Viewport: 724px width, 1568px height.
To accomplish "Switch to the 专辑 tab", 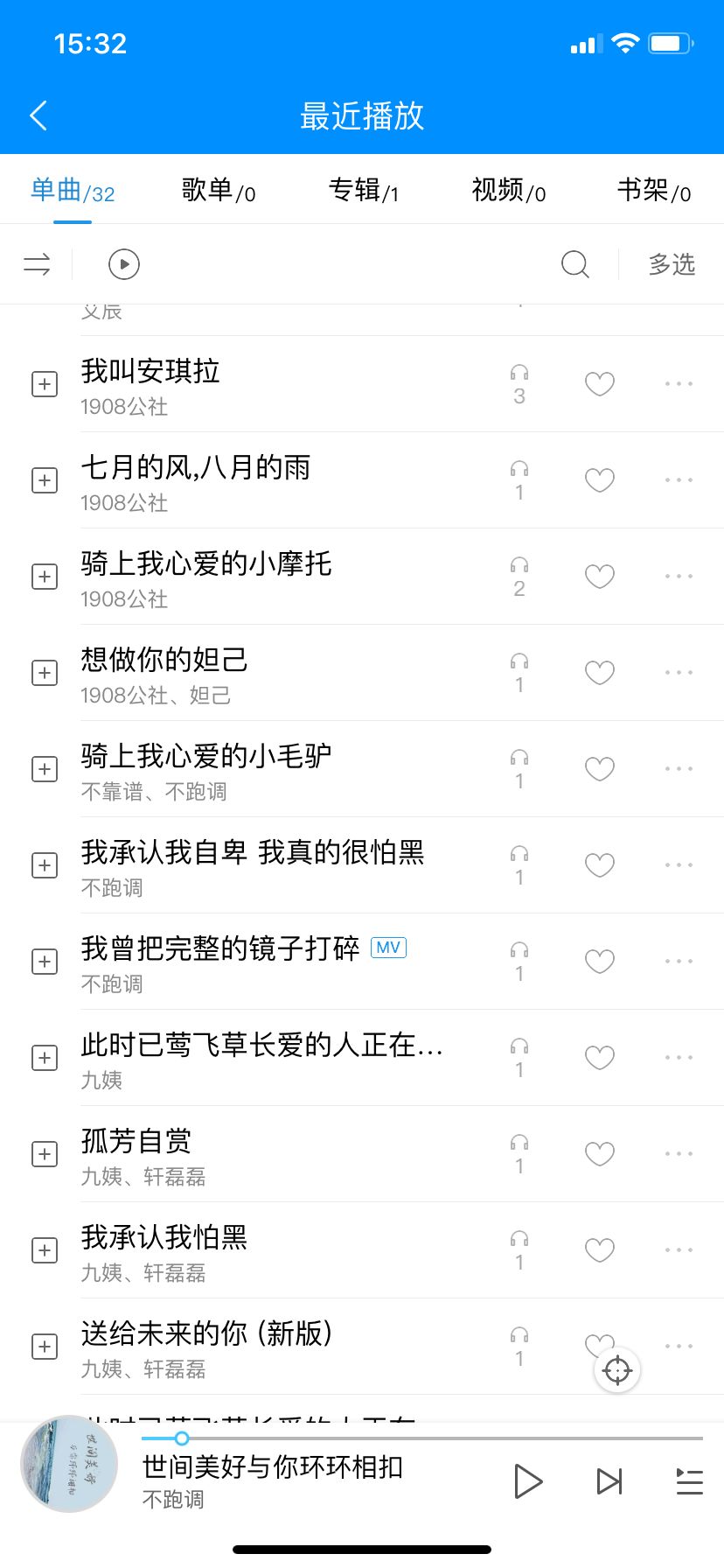I will point(363,190).
